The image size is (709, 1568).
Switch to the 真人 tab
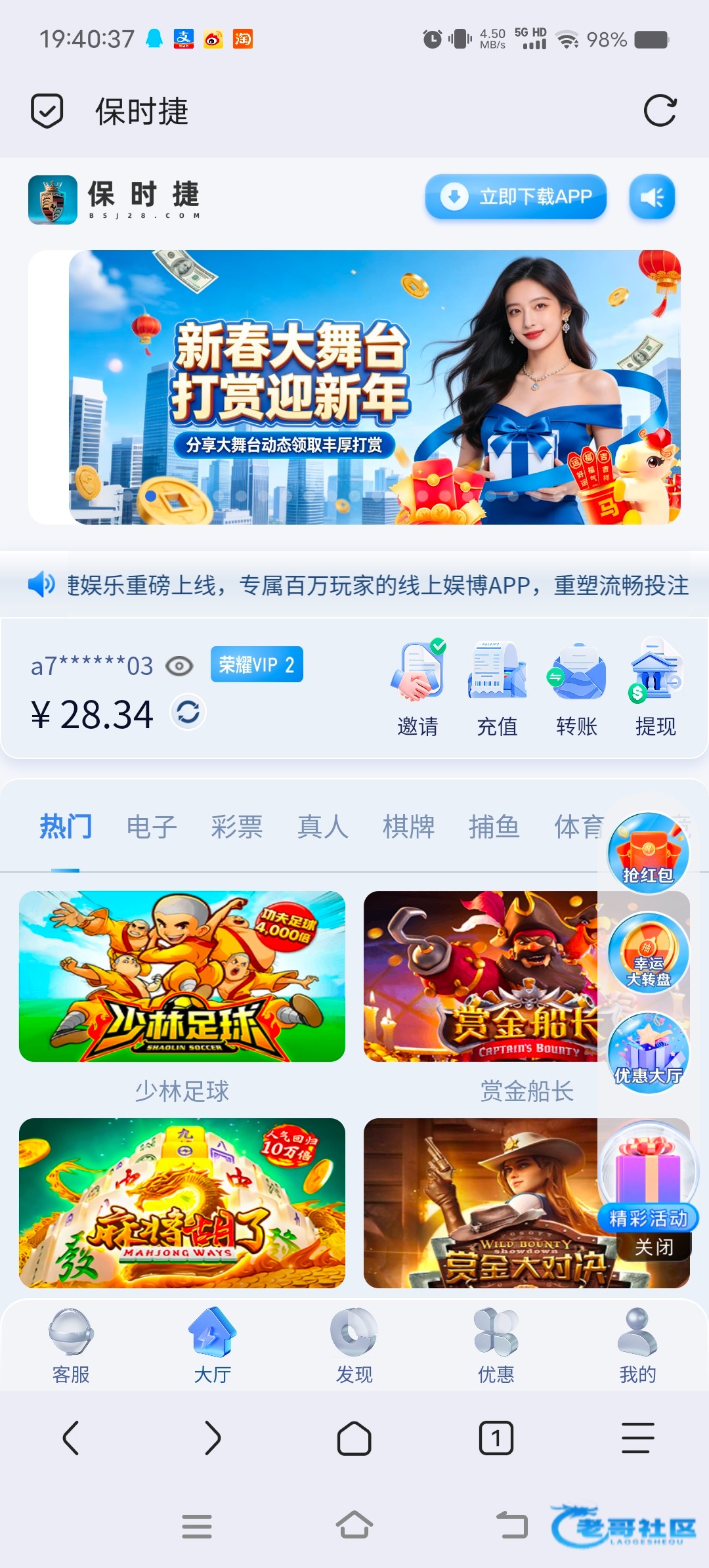(x=322, y=827)
